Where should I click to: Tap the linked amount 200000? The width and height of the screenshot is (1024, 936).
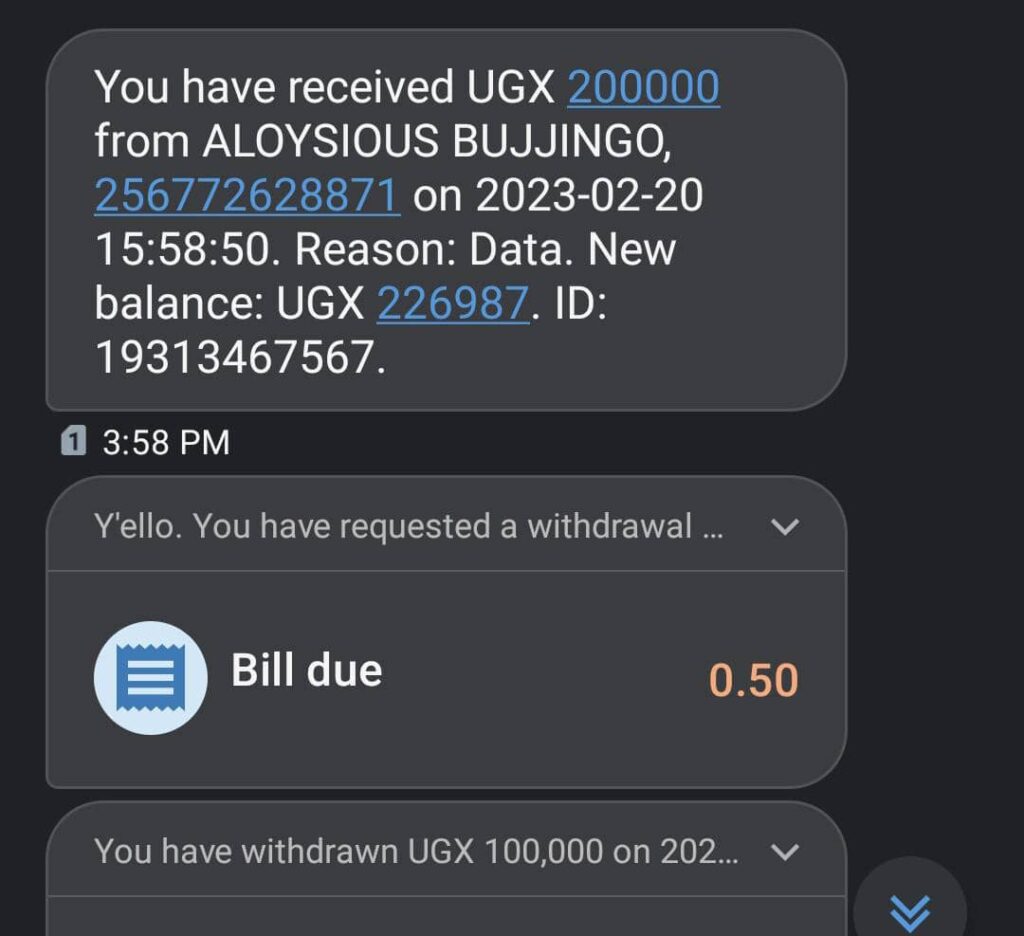point(643,88)
